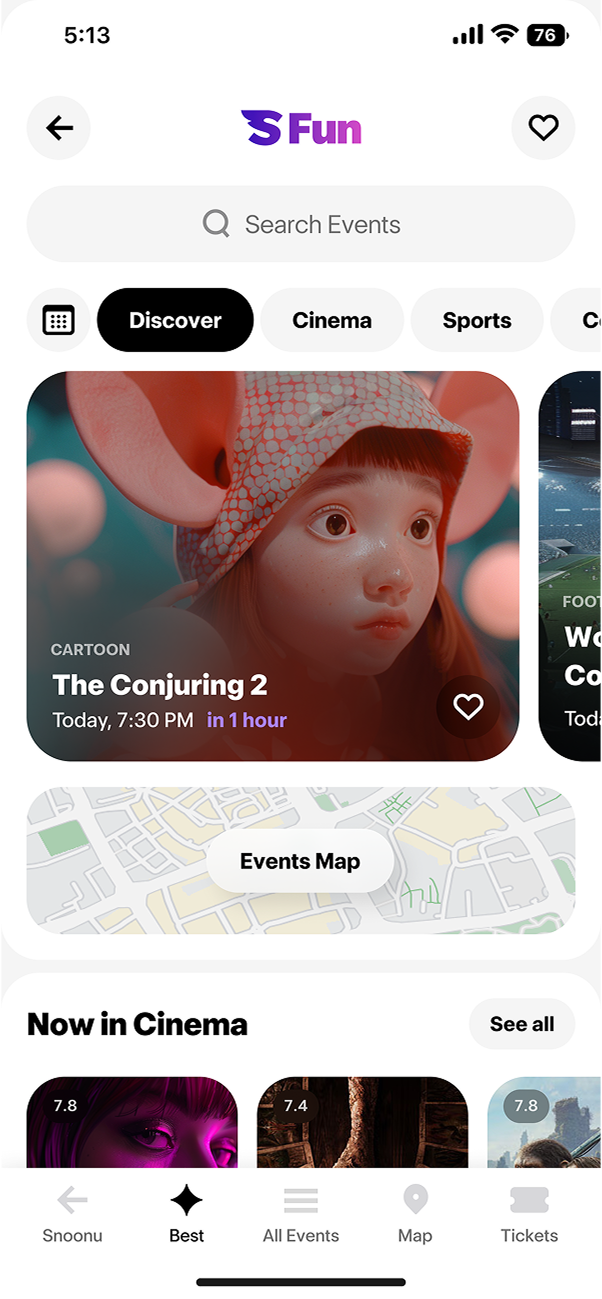Return to Snoonu from the bottom bar
The width and height of the screenshot is (602, 1299).
[72, 1214]
